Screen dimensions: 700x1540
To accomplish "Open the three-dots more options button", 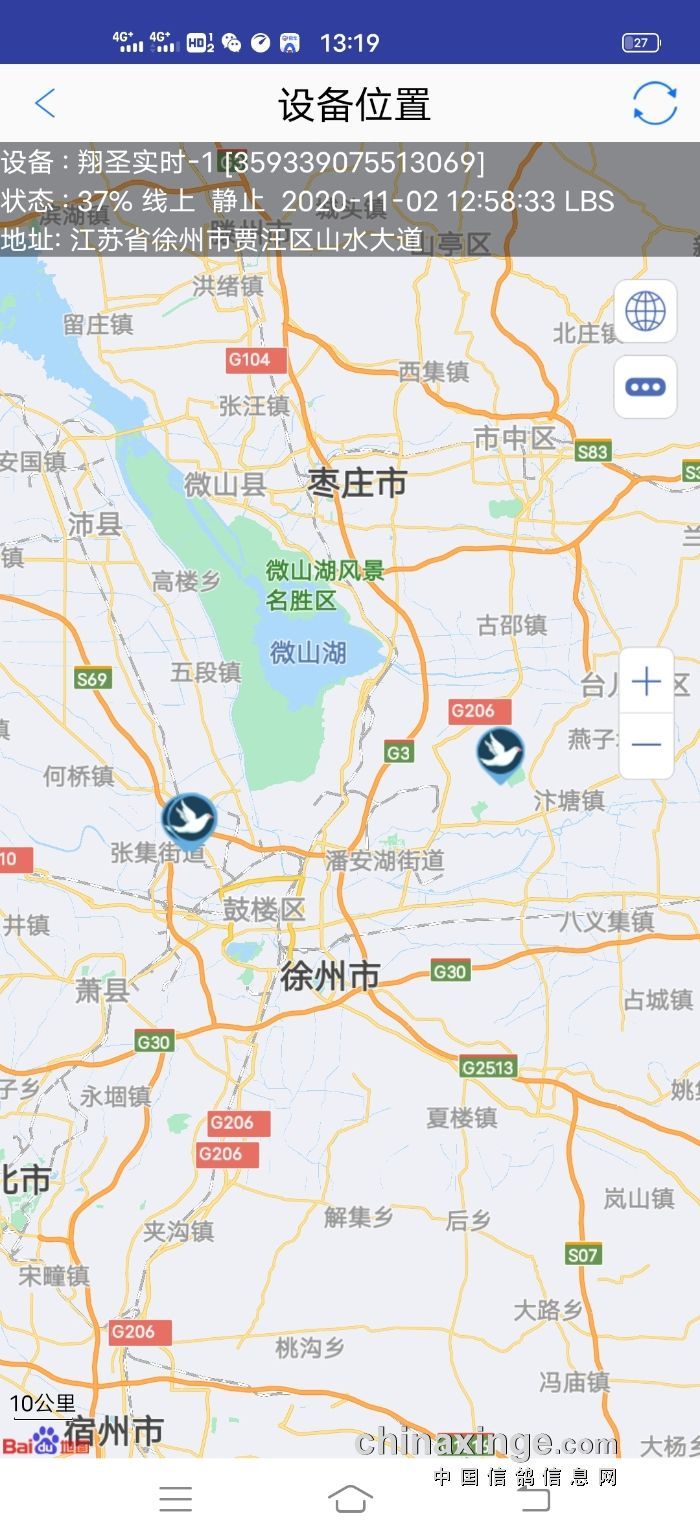I will (x=646, y=387).
